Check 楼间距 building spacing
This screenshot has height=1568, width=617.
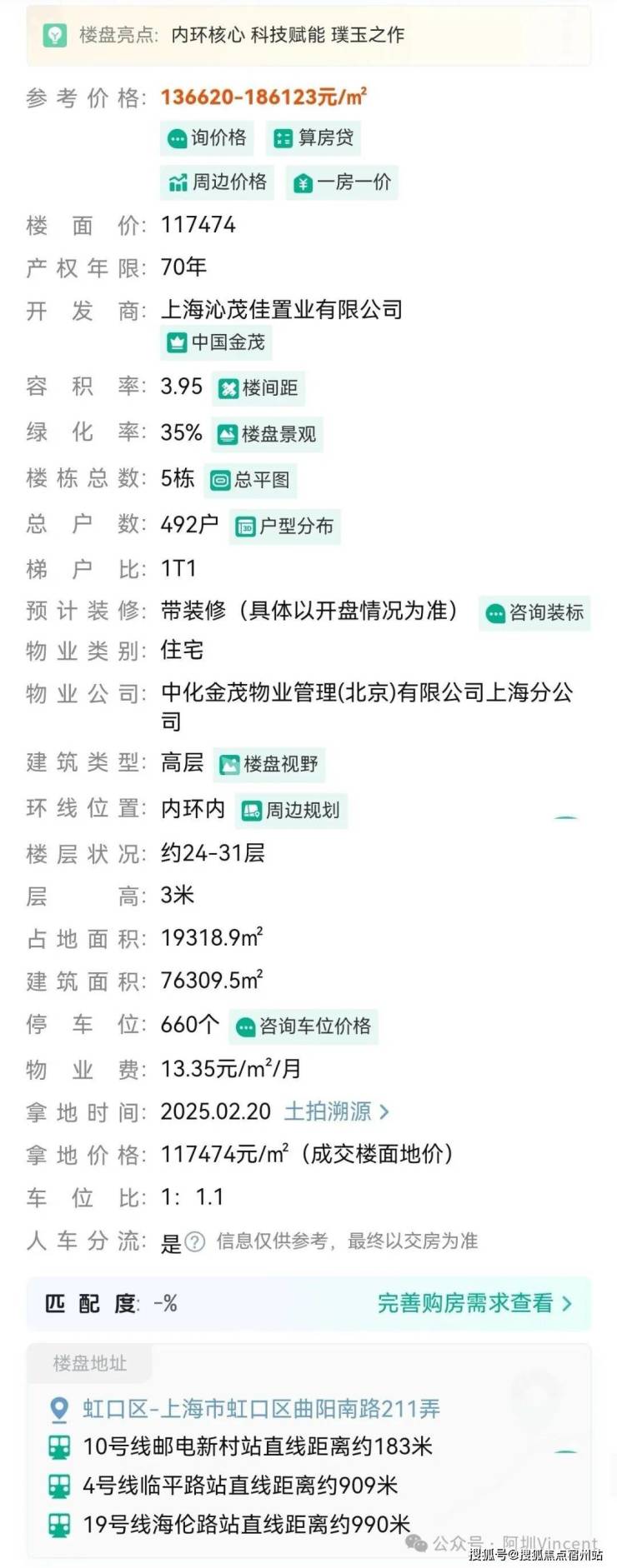click(x=258, y=388)
